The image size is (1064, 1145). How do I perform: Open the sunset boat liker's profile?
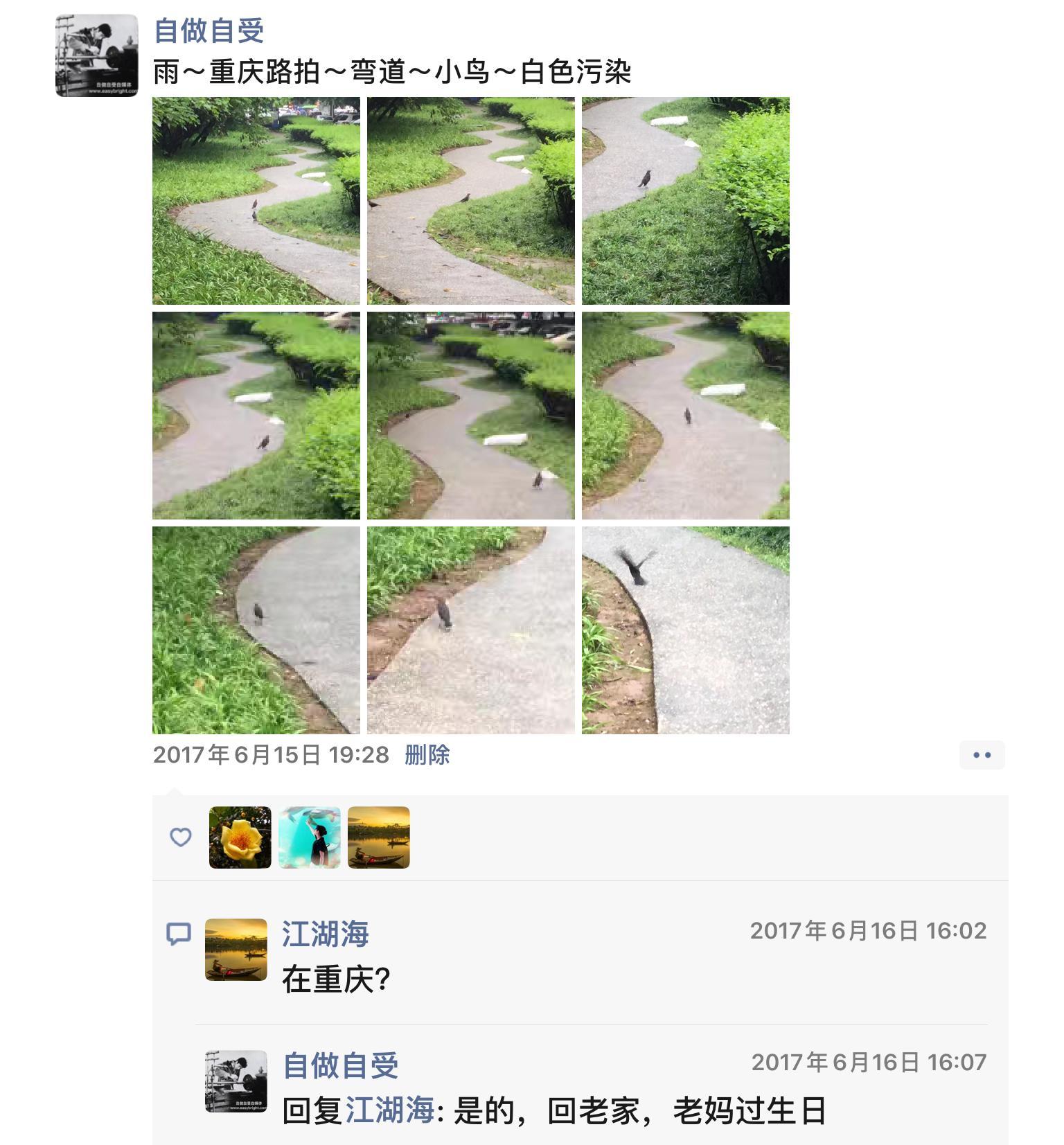[x=378, y=837]
